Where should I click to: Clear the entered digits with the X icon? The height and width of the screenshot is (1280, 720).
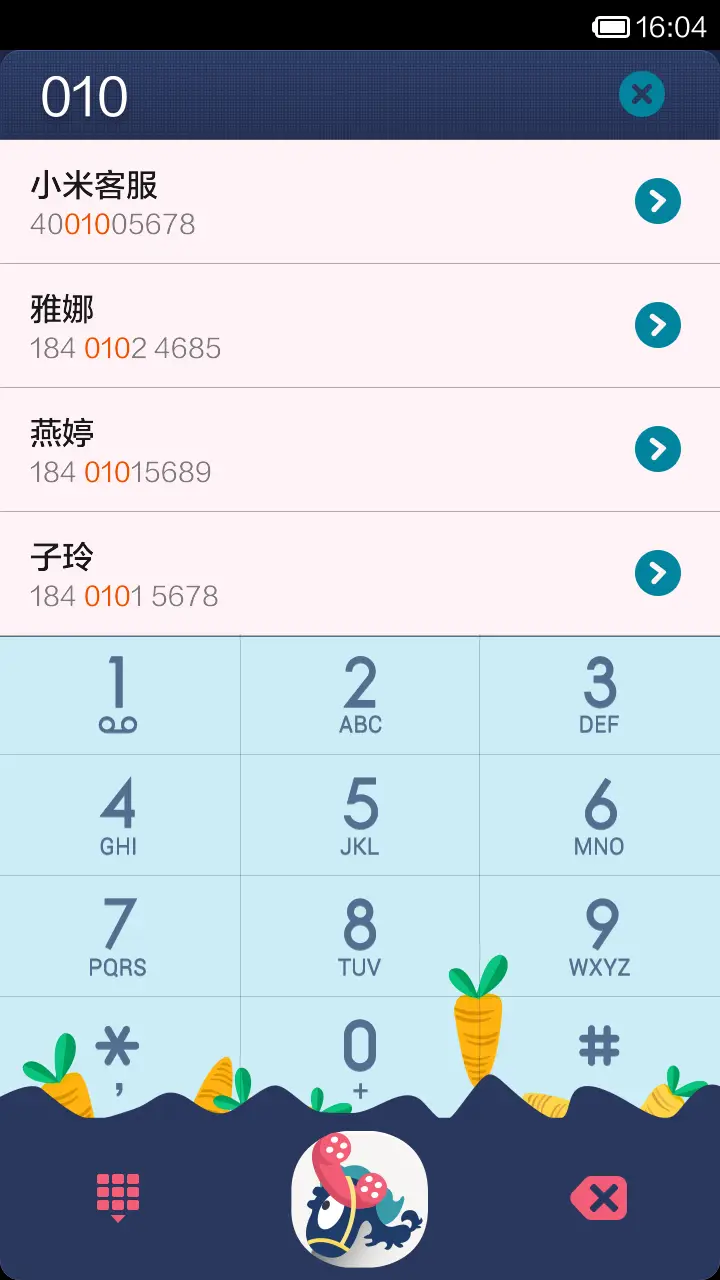click(641, 93)
